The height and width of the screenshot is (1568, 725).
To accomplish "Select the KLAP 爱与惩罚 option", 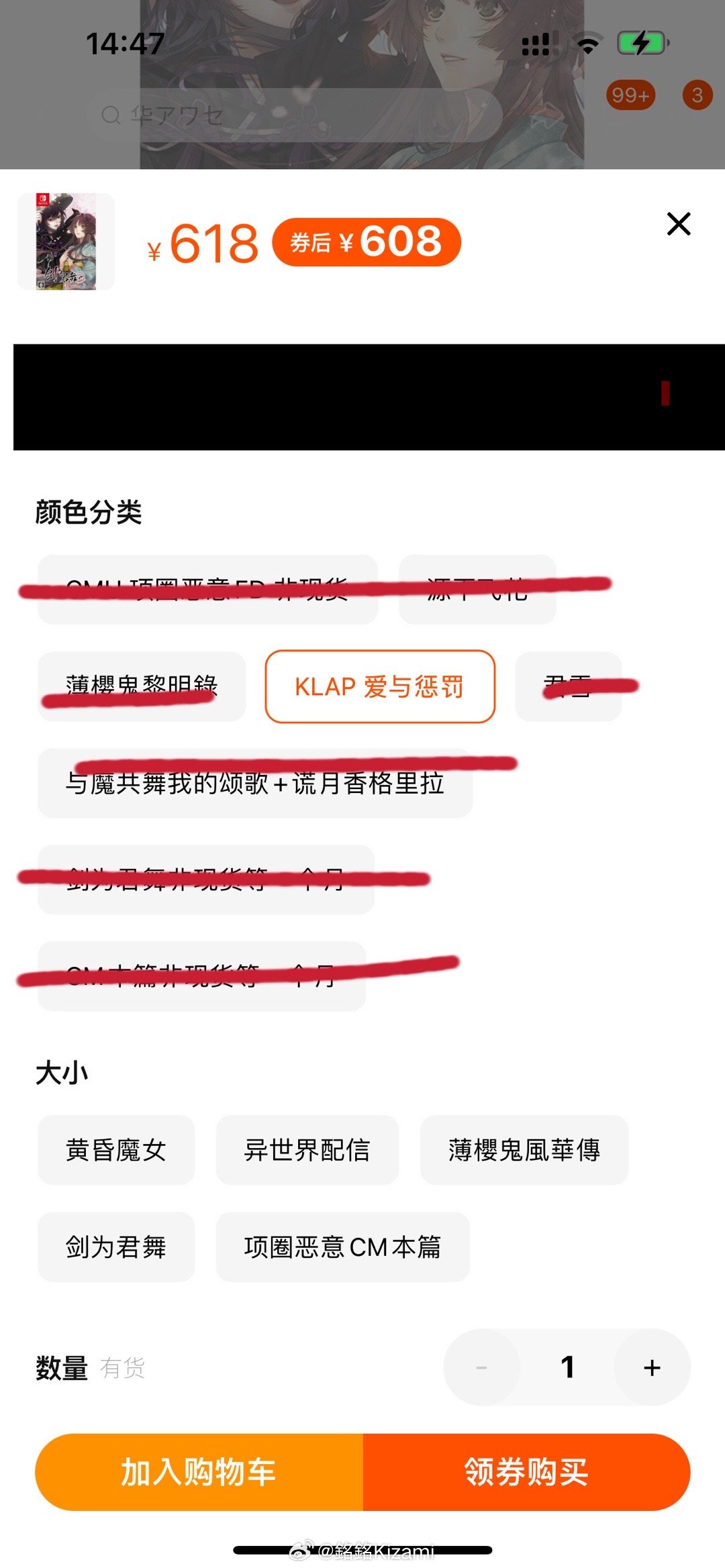I will coord(380,686).
